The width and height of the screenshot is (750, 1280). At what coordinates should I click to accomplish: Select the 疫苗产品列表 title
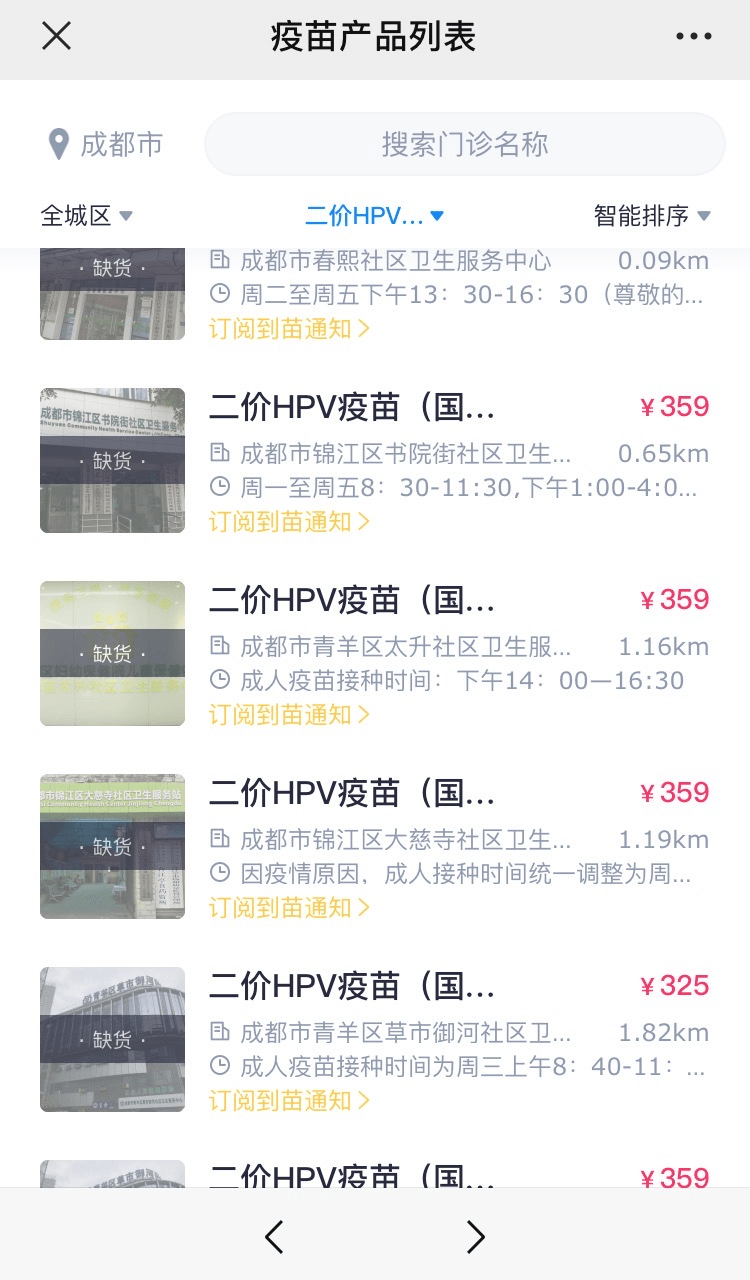(375, 36)
